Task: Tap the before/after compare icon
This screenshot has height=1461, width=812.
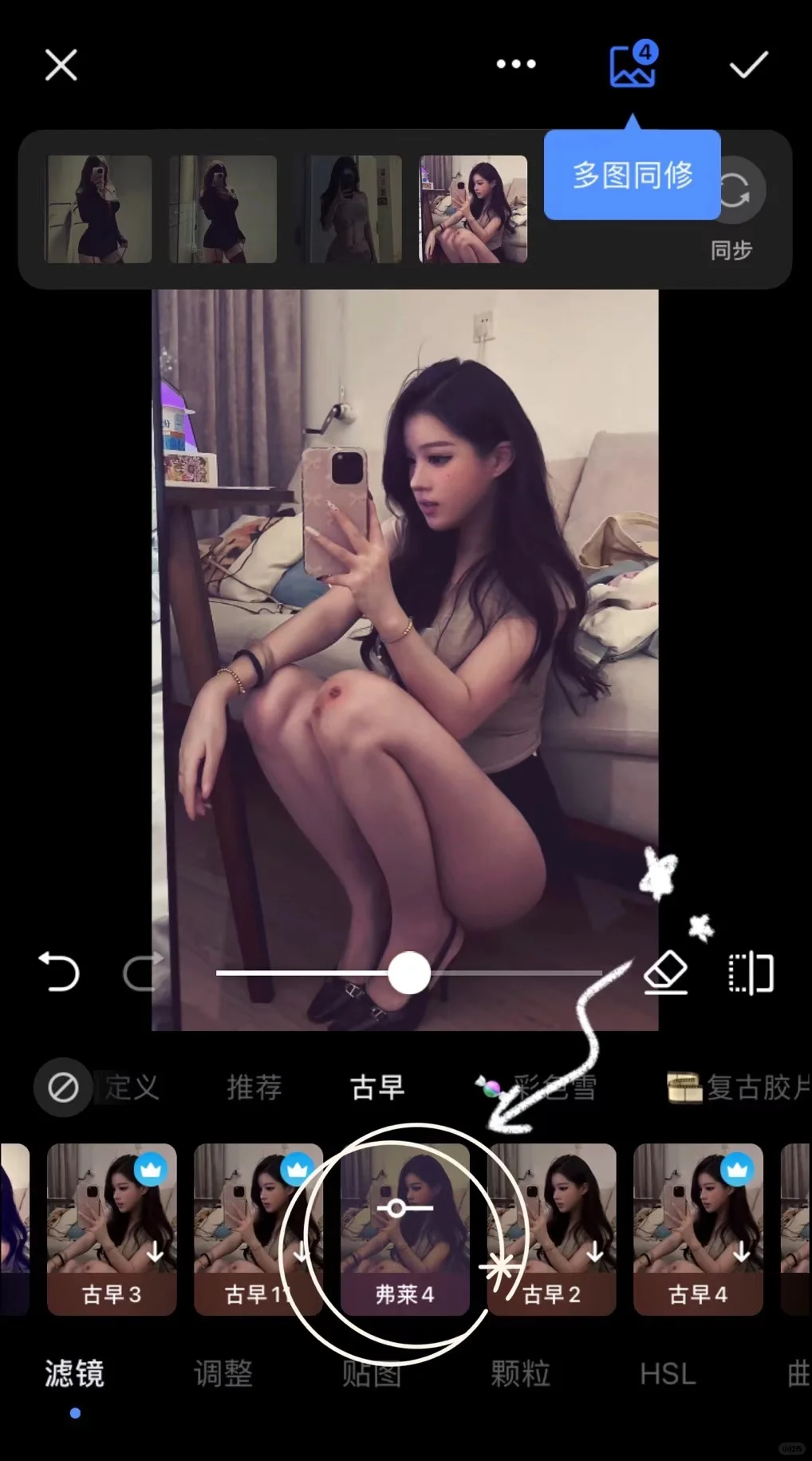Action: point(751,973)
